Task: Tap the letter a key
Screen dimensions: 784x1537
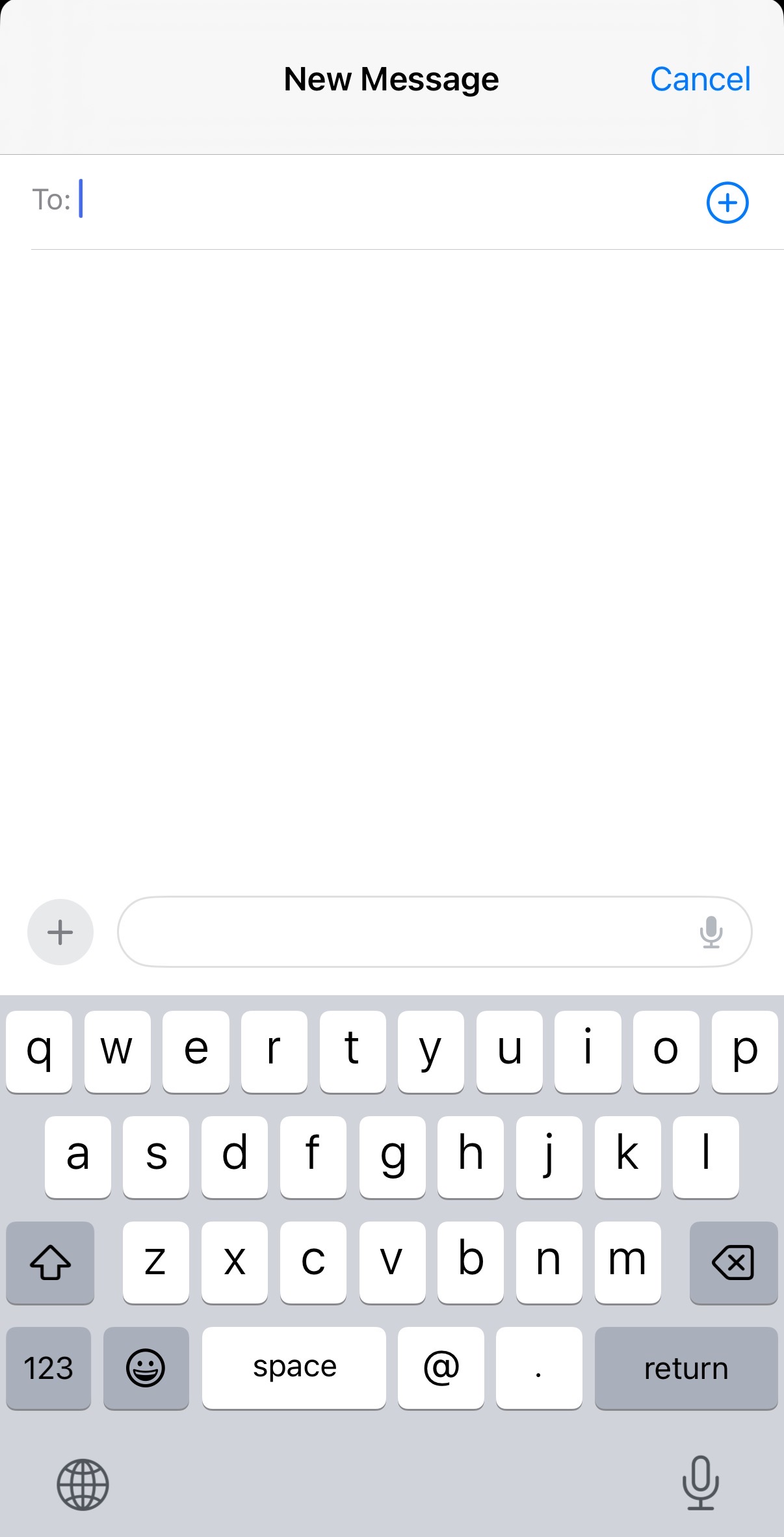Action: tap(77, 1157)
